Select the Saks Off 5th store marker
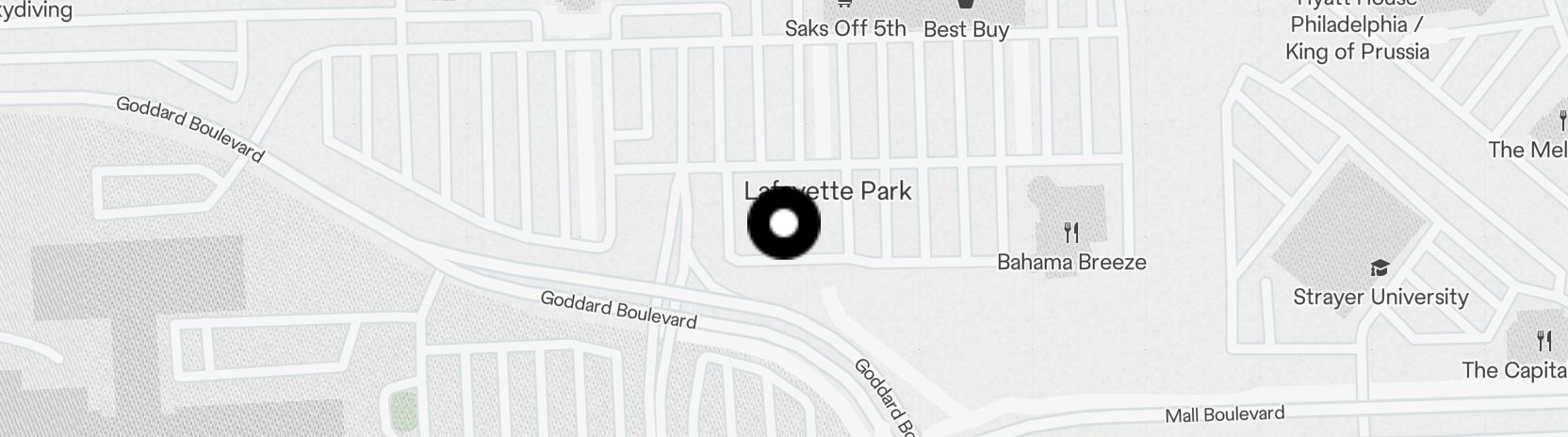Screen dimensions: 1568x437 pos(845,27)
